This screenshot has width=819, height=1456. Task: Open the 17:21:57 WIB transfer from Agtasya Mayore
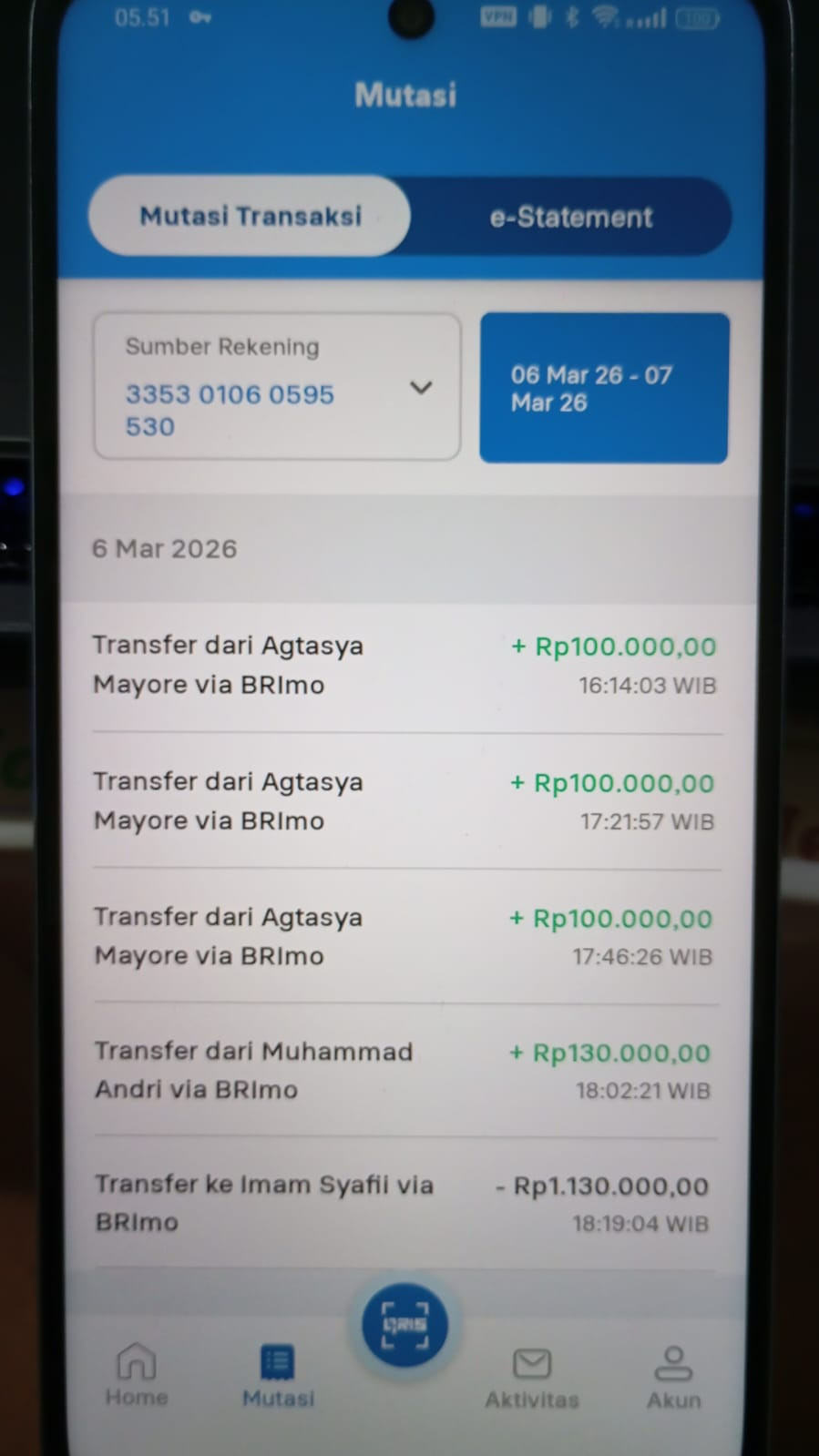405,801
